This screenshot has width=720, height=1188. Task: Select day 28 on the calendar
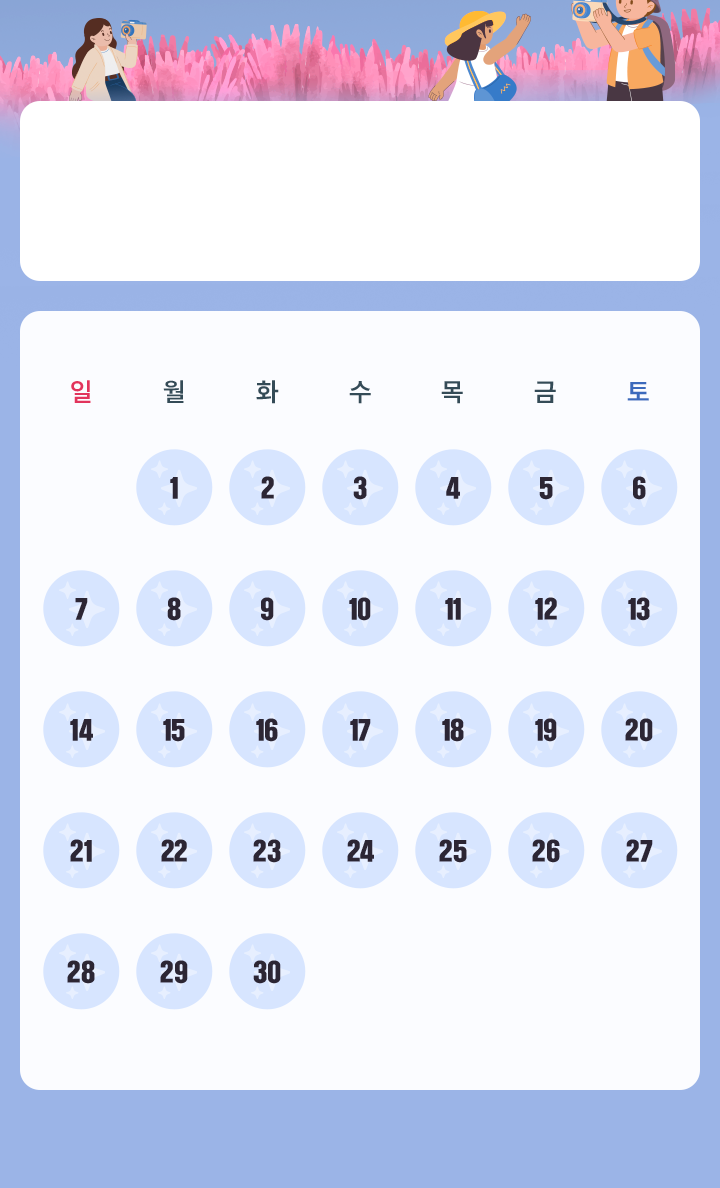81,971
